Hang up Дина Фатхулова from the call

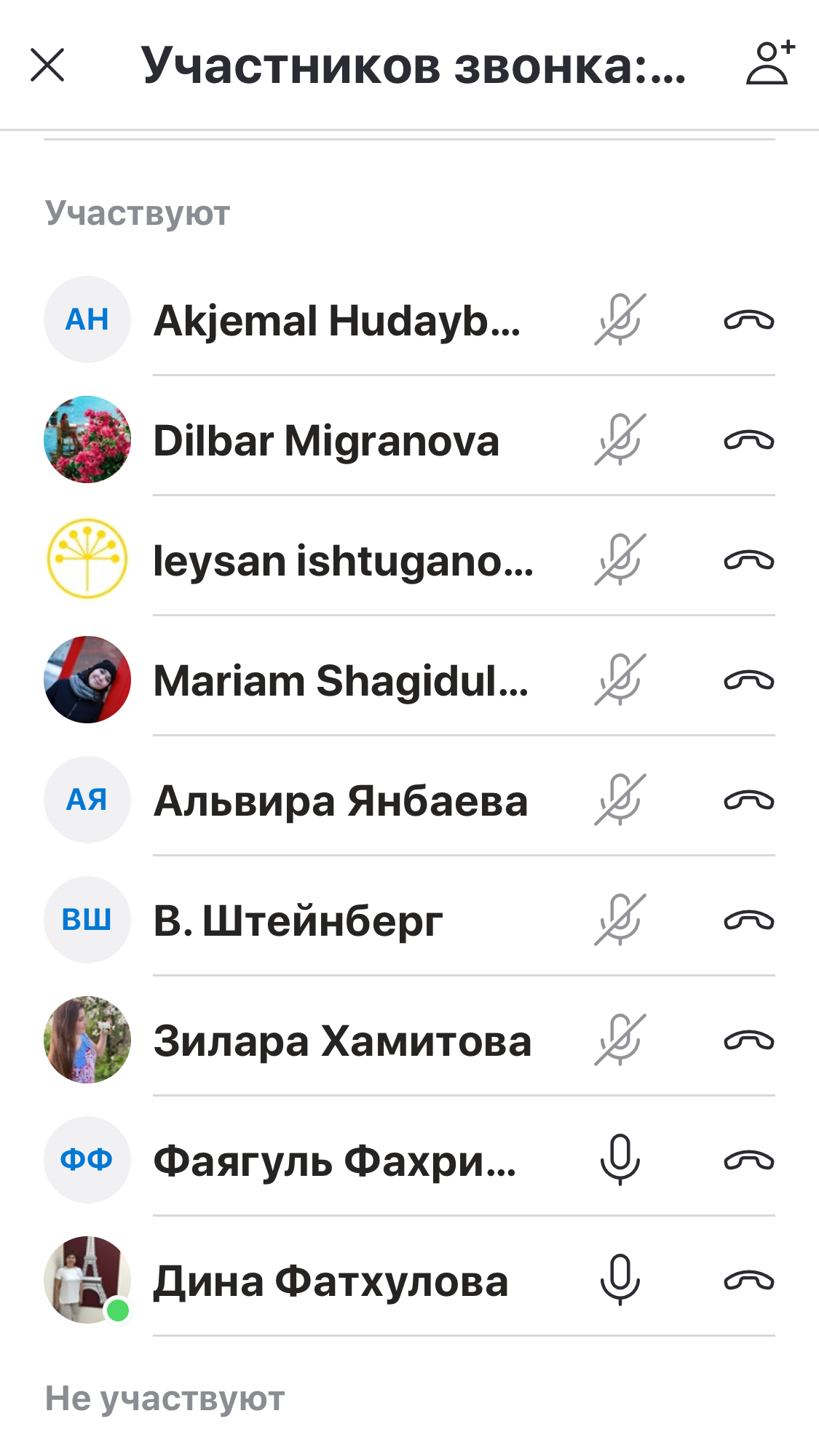748,1281
